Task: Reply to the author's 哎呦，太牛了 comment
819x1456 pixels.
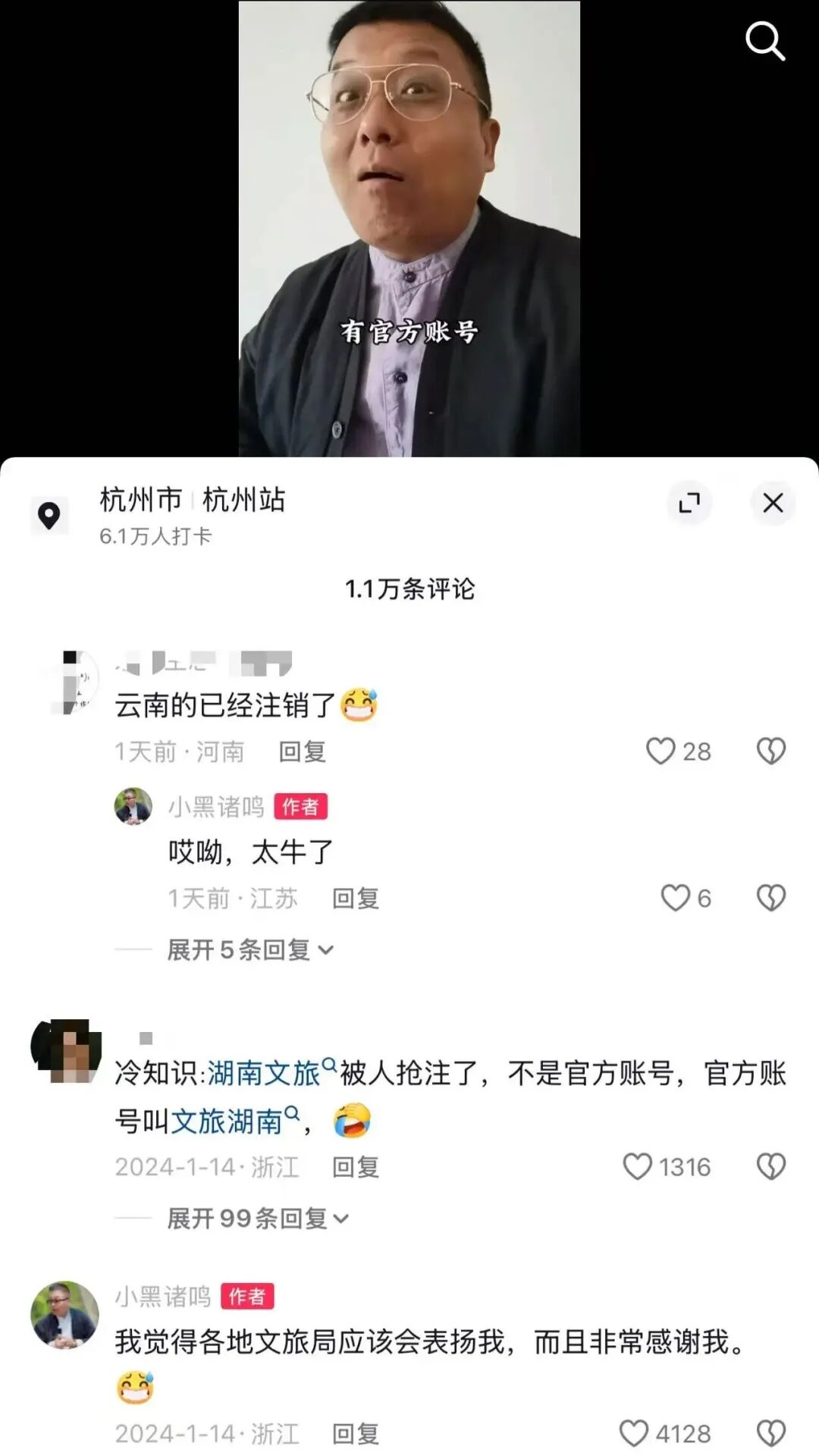Action: pyautogui.click(x=355, y=899)
